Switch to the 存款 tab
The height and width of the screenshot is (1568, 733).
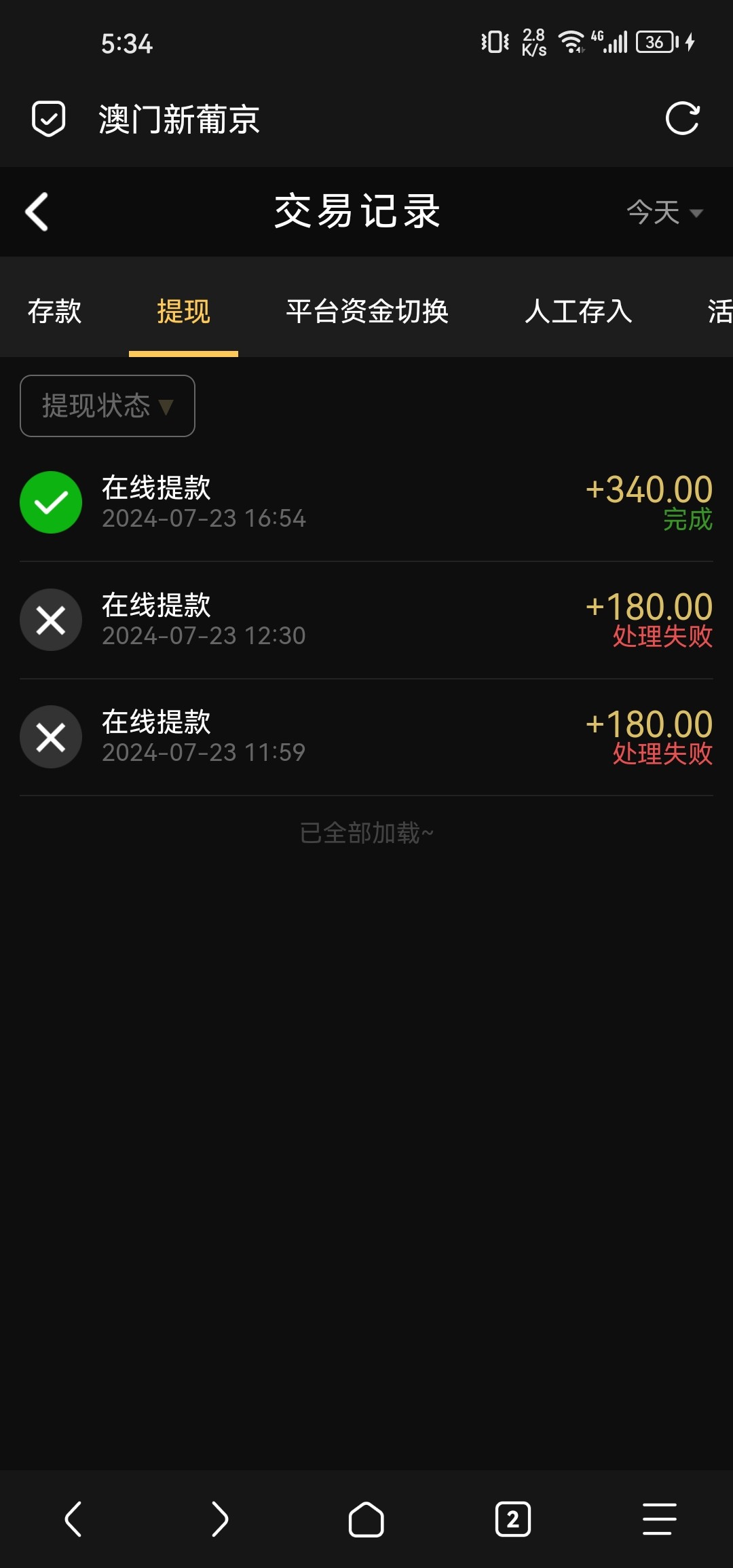(x=54, y=312)
